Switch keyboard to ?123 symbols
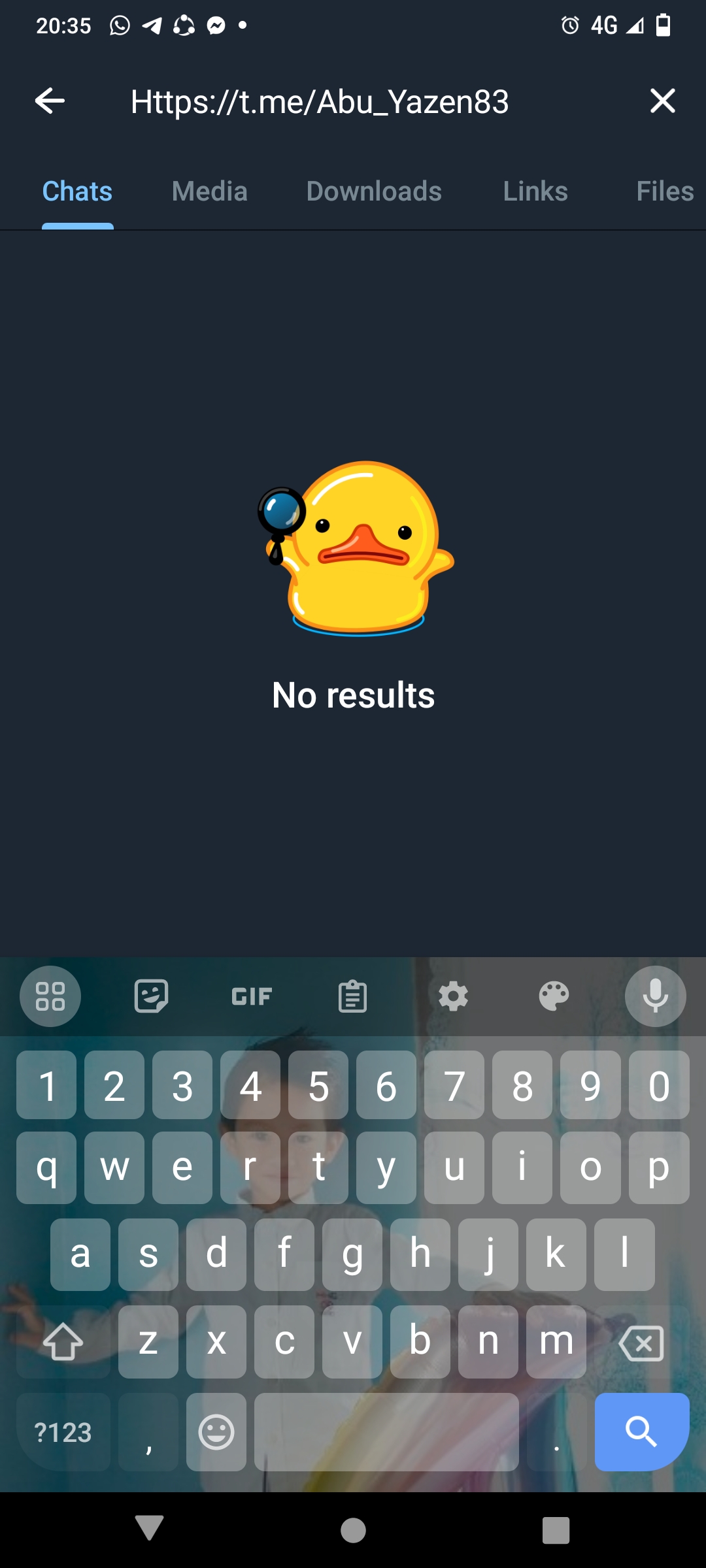This screenshot has width=706, height=1568. click(x=63, y=1432)
